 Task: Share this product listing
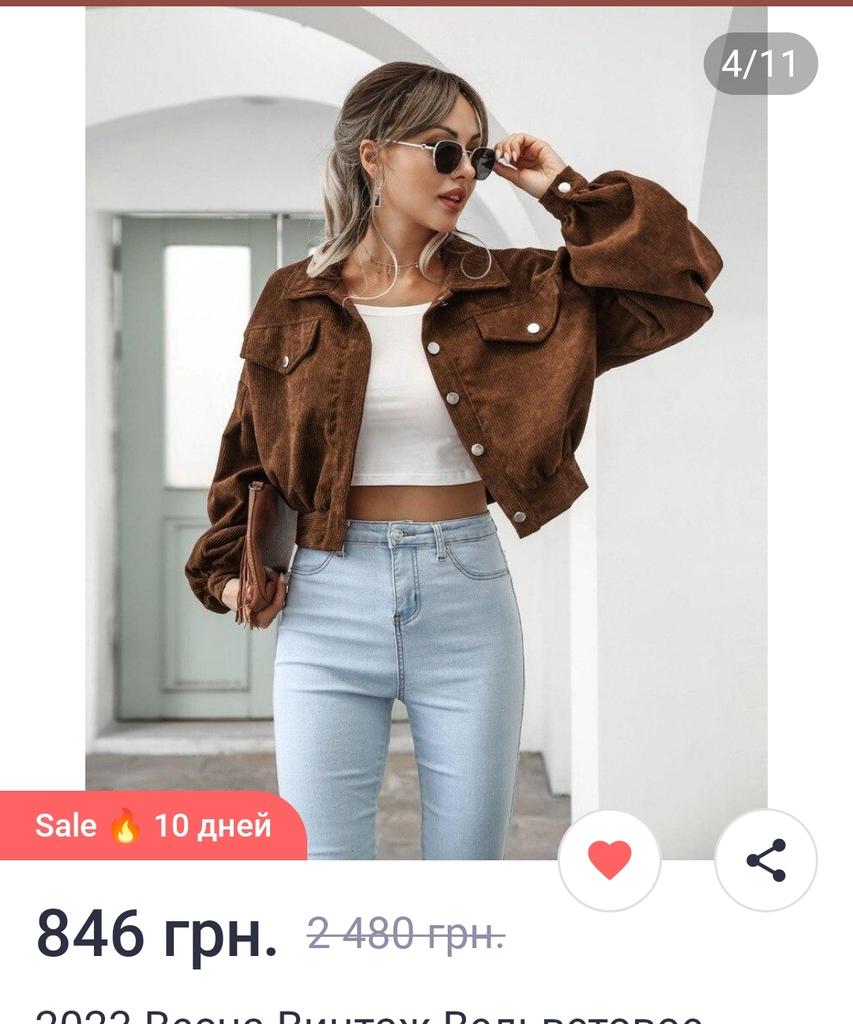766,860
